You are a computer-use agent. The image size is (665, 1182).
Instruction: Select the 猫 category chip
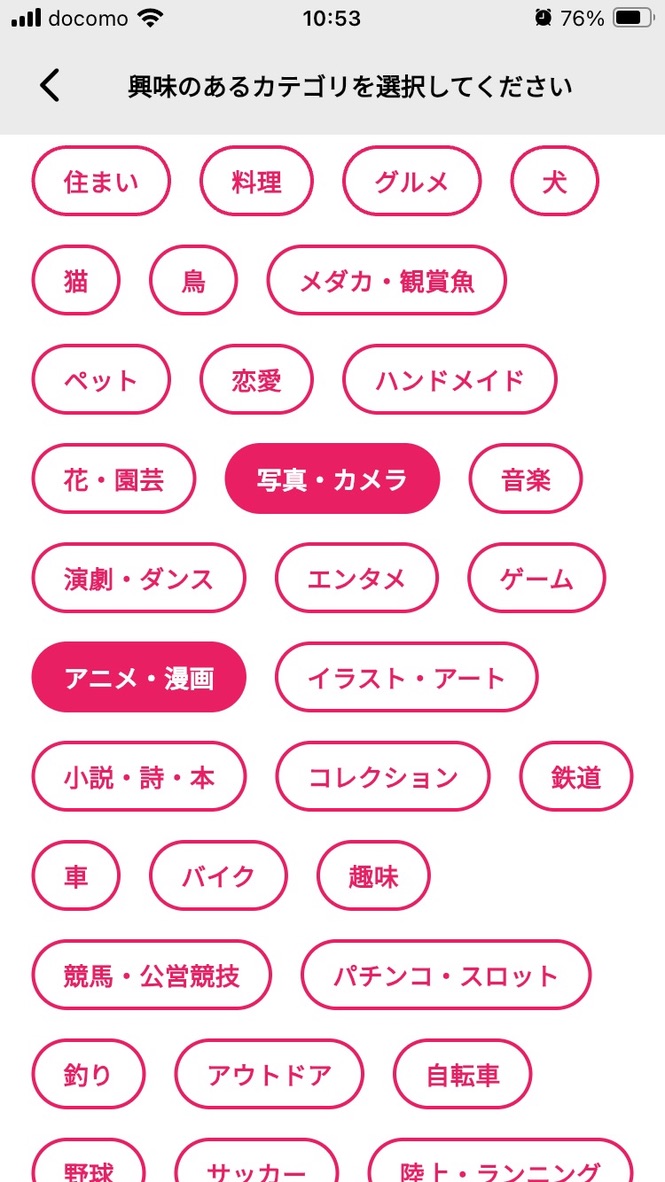click(76, 281)
